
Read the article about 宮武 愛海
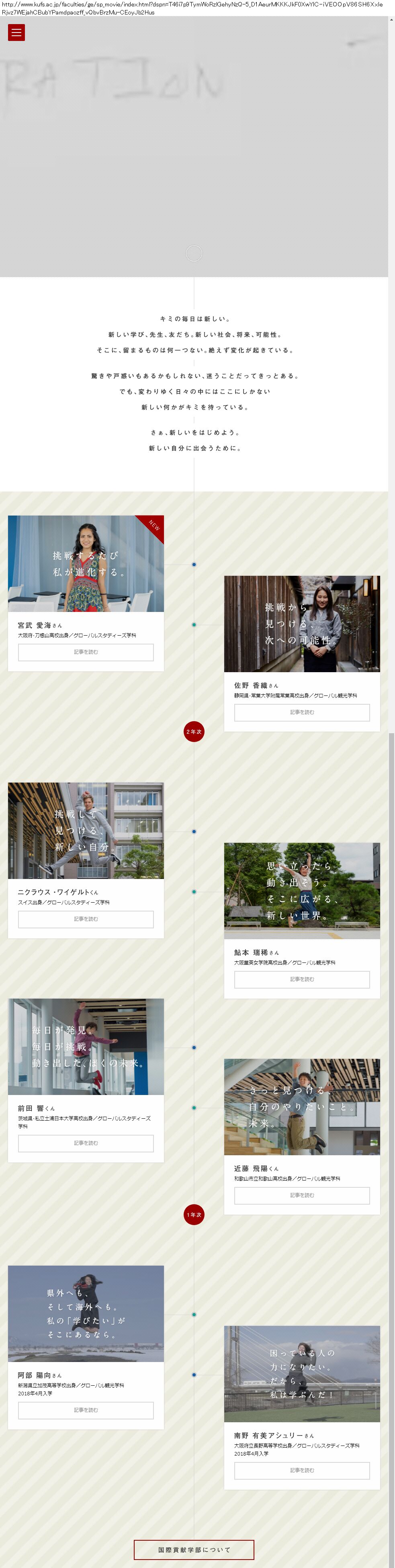click(x=86, y=652)
